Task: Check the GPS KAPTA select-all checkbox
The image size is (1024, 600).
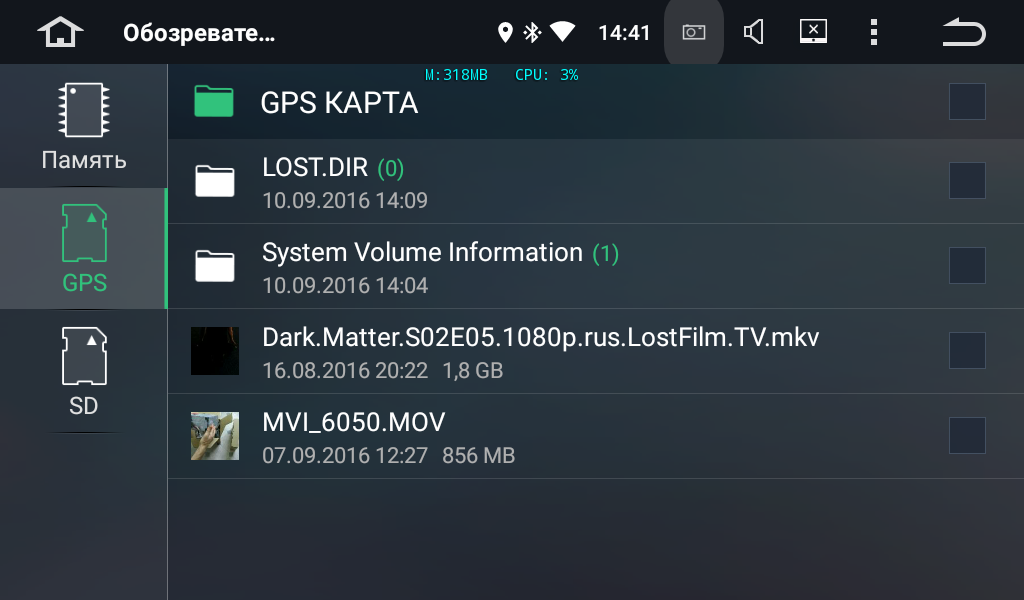Action: pyautogui.click(x=967, y=102)
